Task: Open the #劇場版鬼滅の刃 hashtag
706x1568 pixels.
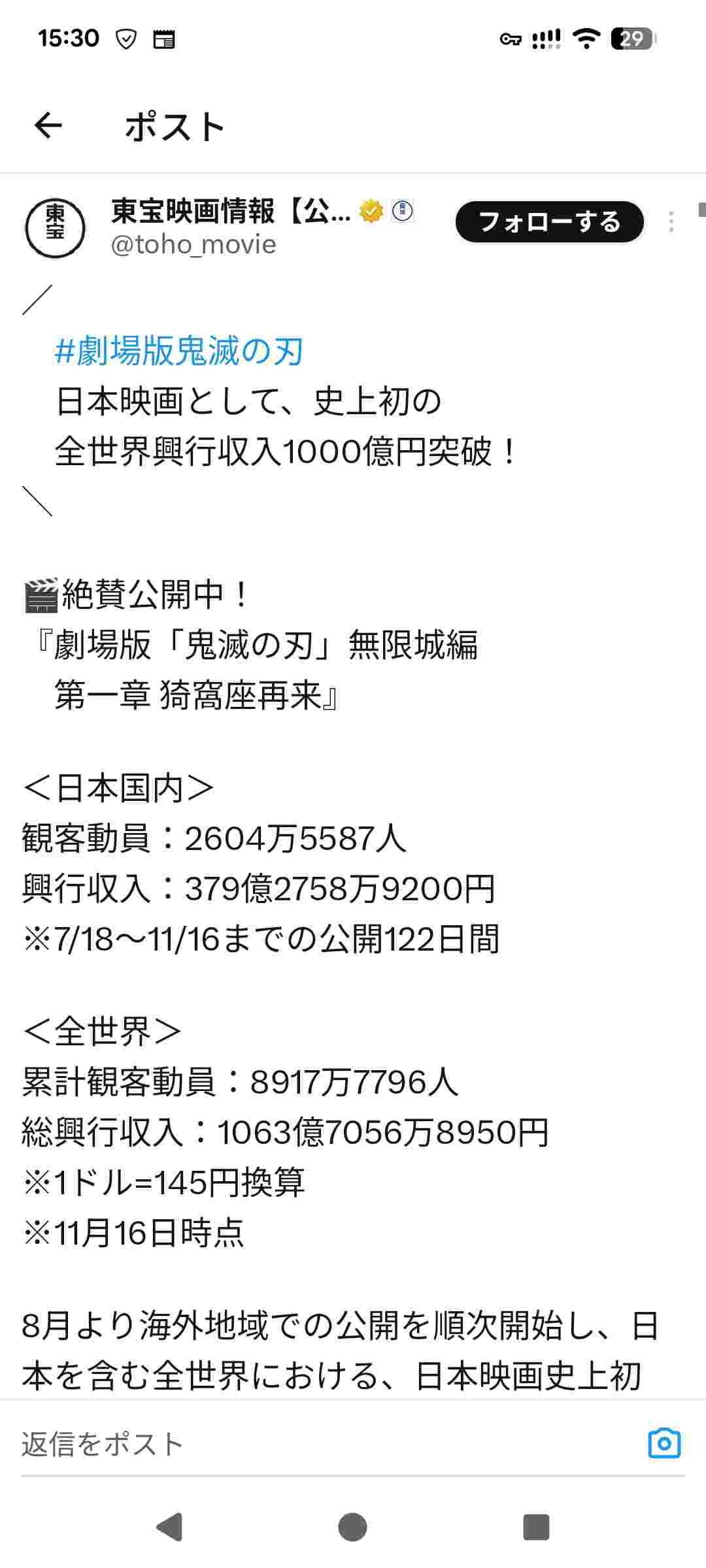Action: tap(179, 351)
